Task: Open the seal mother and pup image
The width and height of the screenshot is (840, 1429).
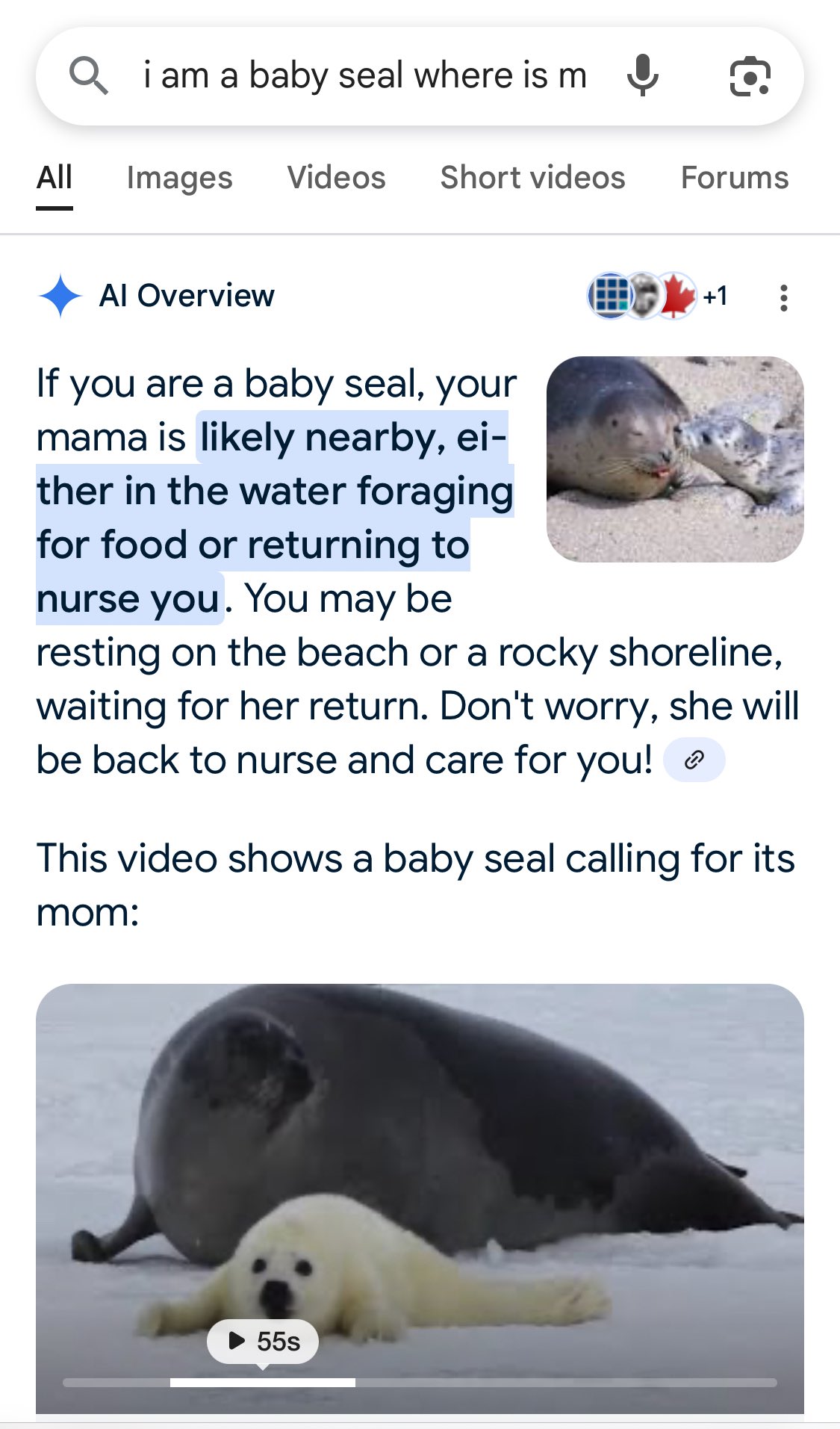Action: 675,459
